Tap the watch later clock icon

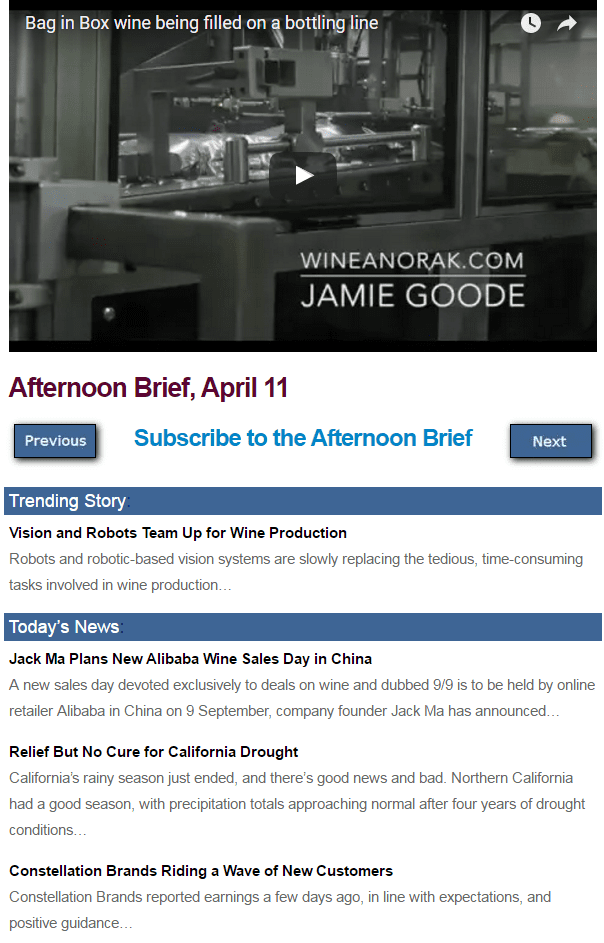click(531, 23)
